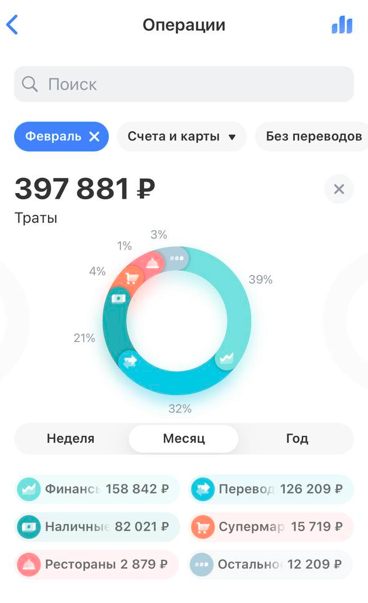Open the Остальное category with 12 209 ₽
Viewport: 368px width, 603px height.
[271, 565]
